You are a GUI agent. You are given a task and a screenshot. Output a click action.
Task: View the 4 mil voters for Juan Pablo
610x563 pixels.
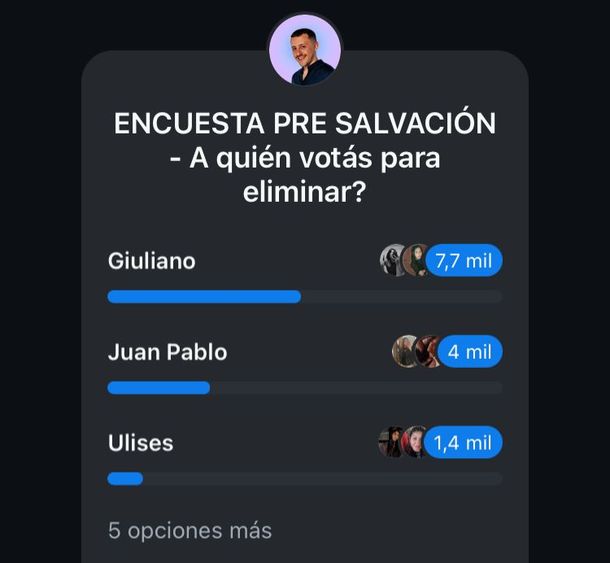[x=468, y=352]
